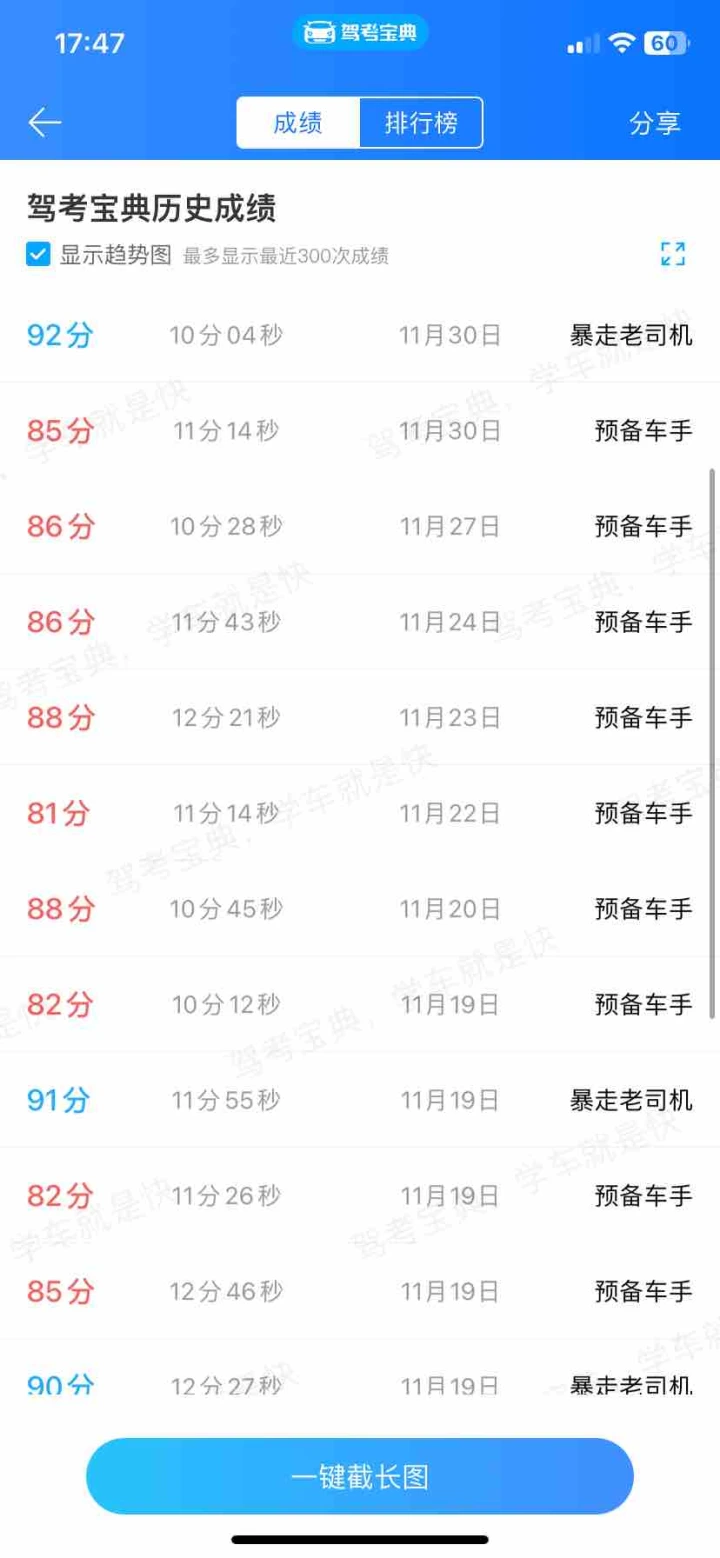Open the 92分 result from 11月30日
This screenshot has height=1558, width=720.
pos(360,335)
